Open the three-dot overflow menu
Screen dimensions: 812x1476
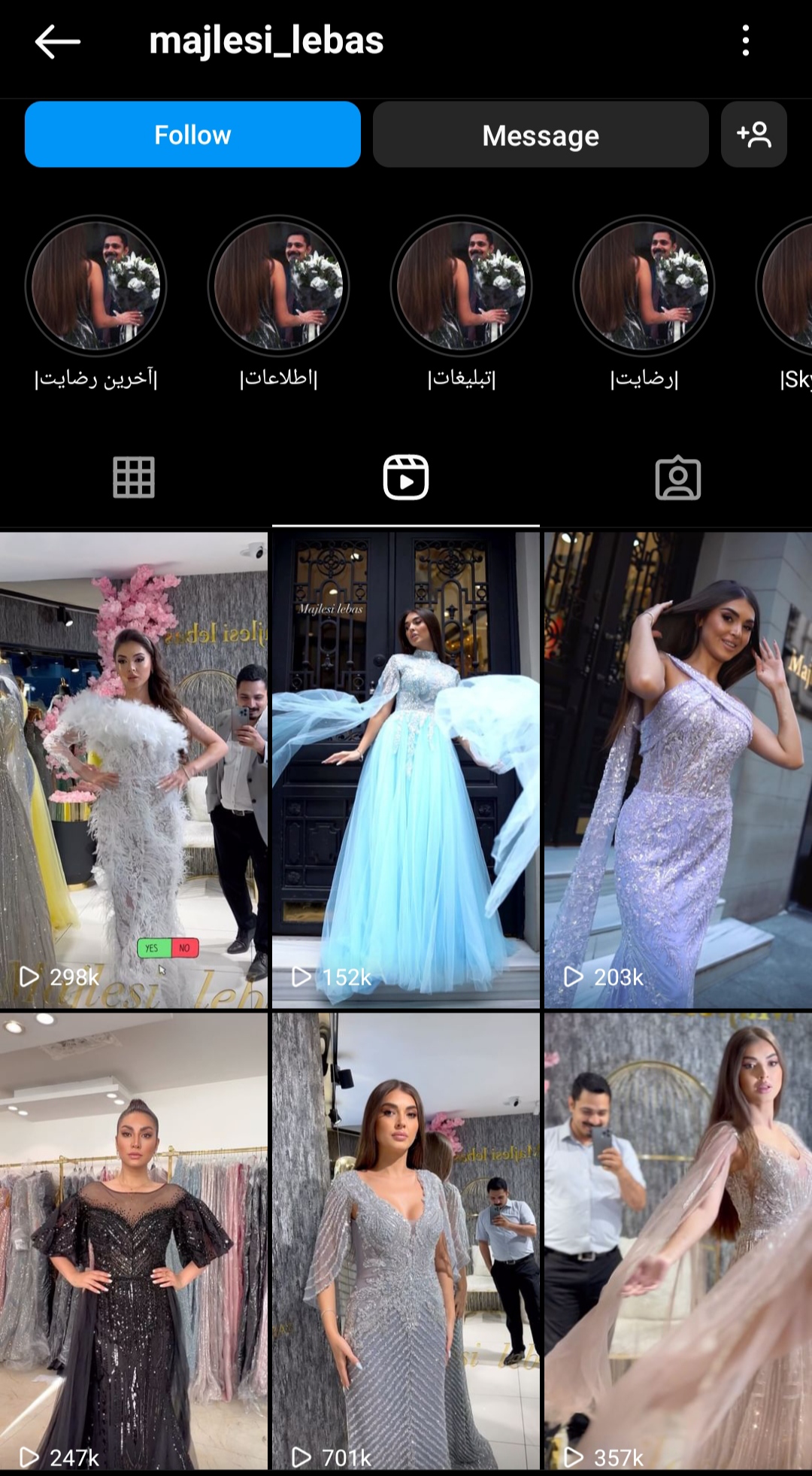click(x=745, y=41)
